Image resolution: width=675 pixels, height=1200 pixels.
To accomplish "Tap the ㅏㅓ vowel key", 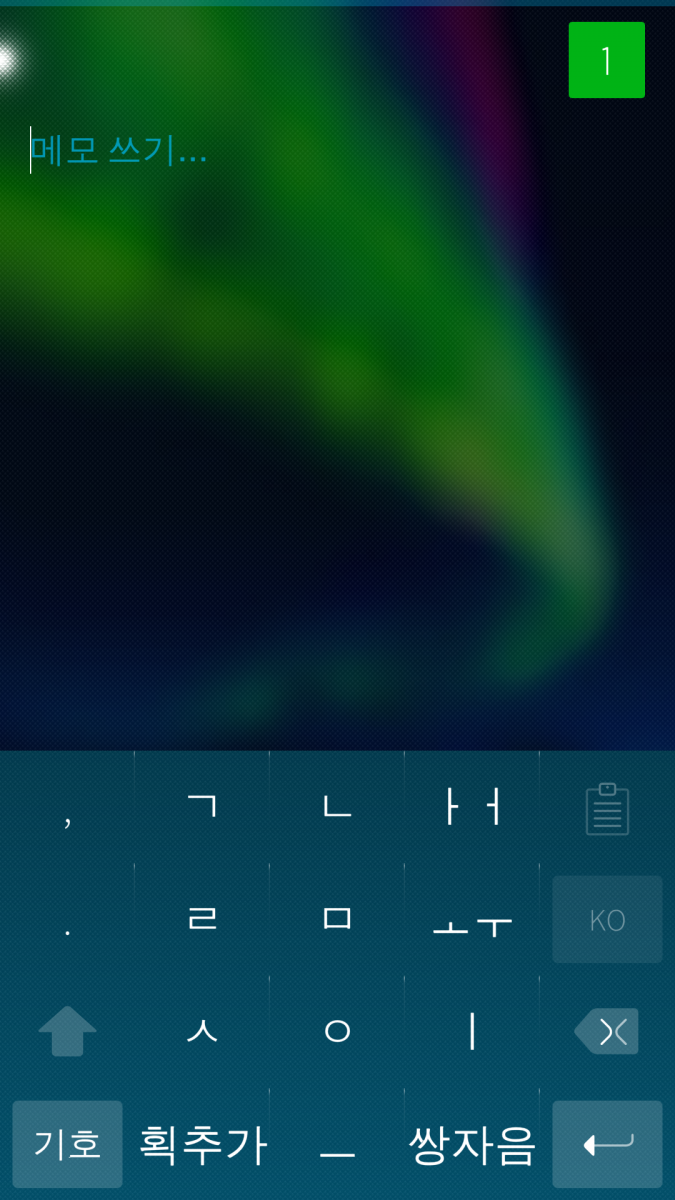I will coord(472,808).
